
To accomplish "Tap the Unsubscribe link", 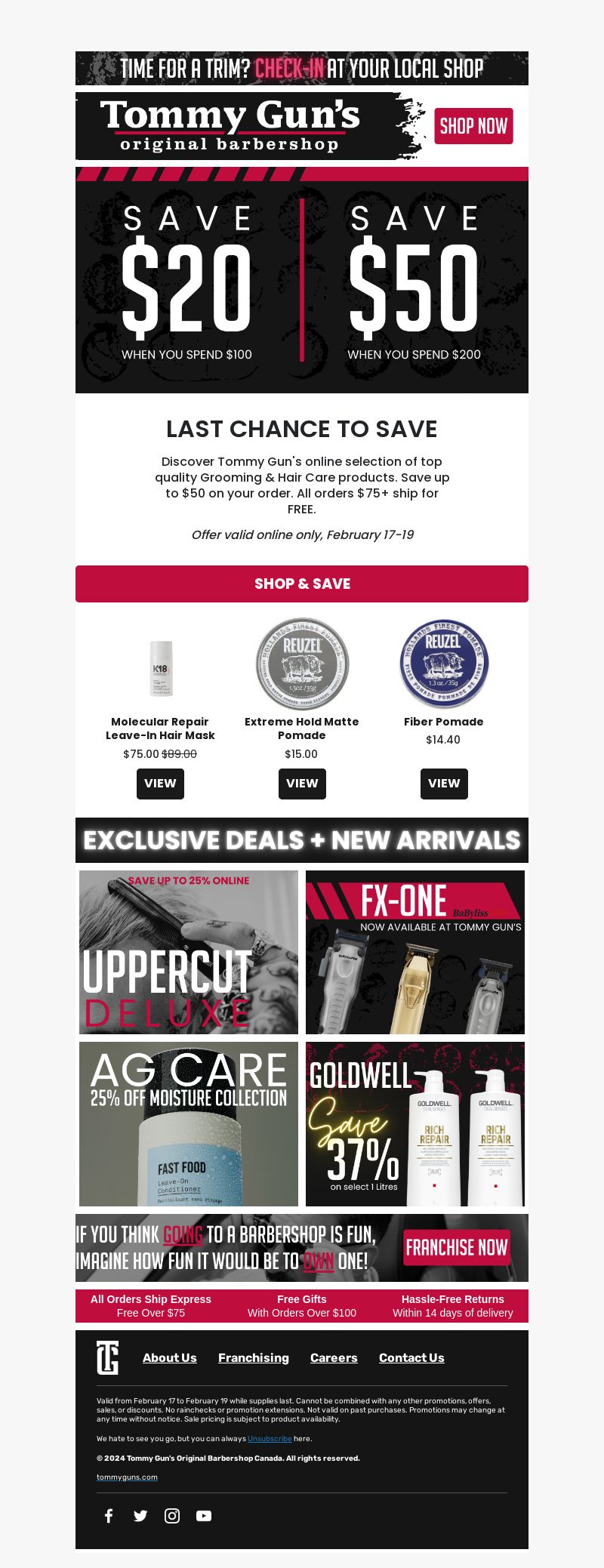I will click(270, 1439).
